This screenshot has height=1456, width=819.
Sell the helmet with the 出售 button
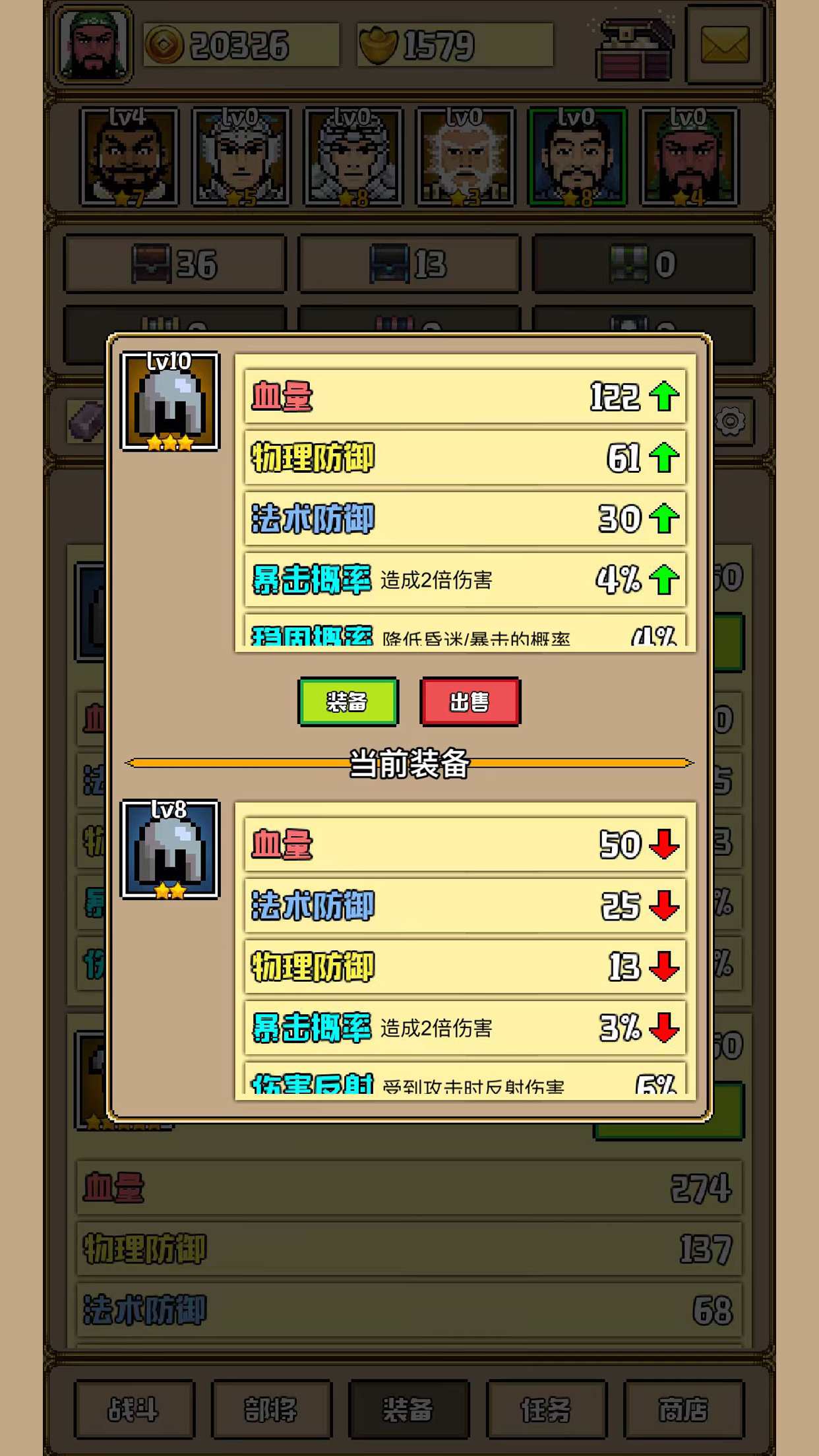click(x=470, y=702)
